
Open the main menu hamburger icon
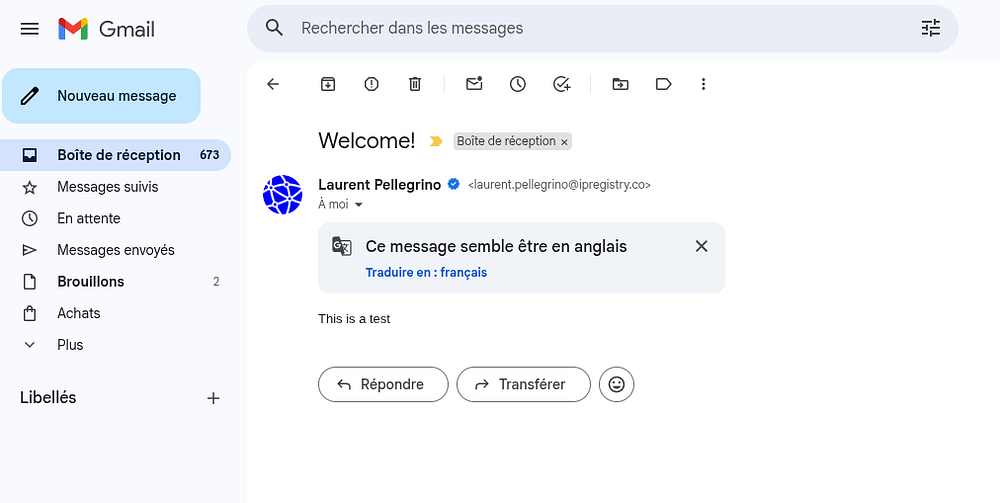click(30, 29)
